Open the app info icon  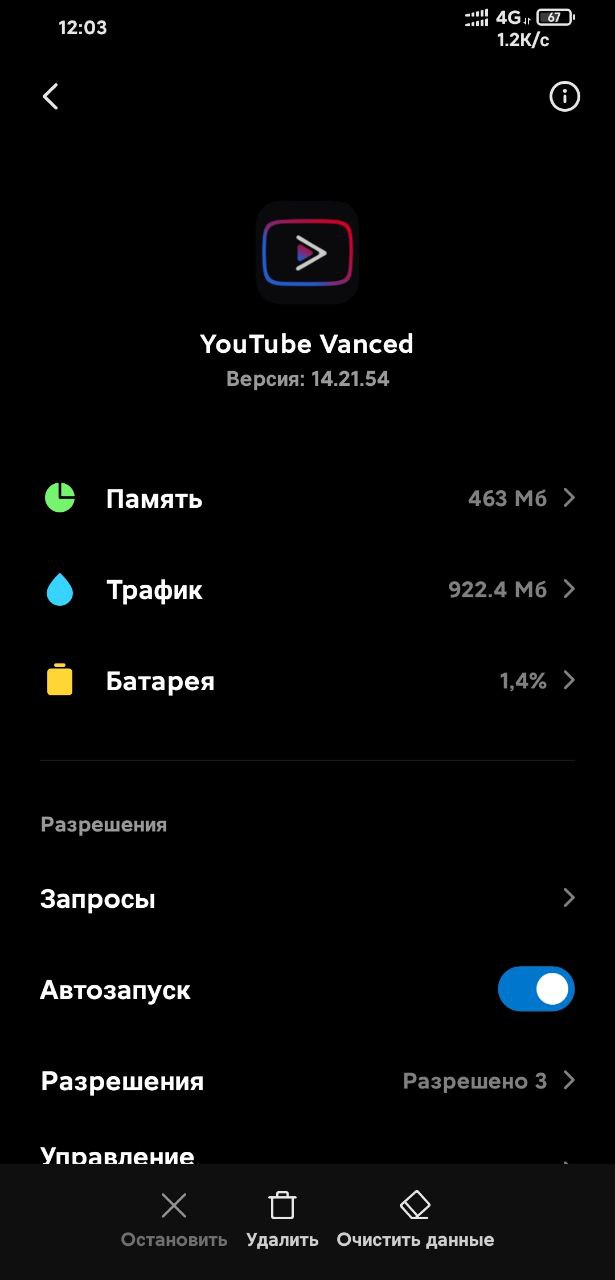(565, 97)
